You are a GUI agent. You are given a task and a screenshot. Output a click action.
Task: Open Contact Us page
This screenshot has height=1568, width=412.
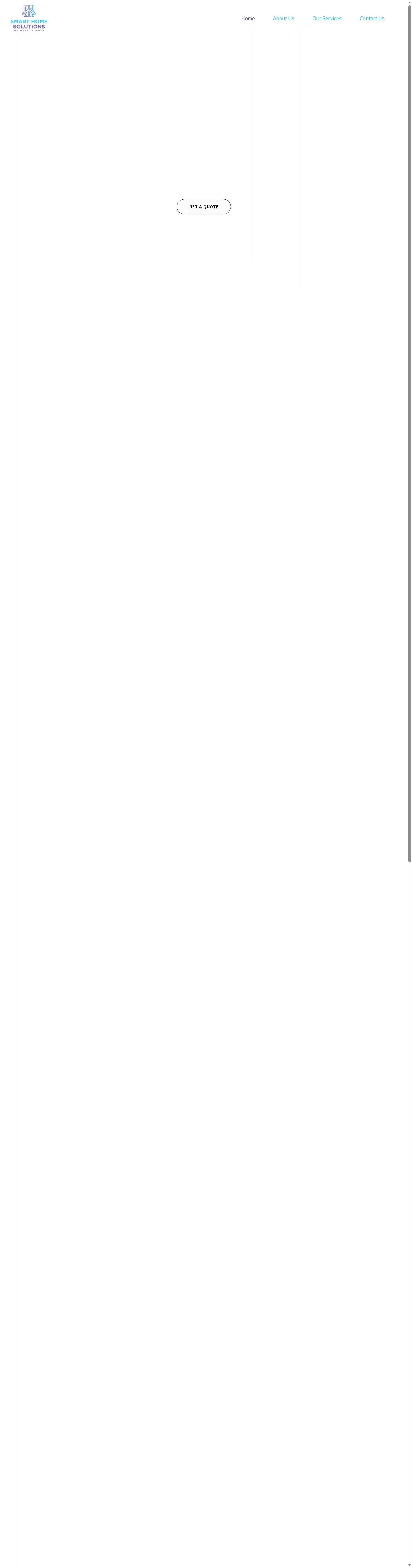coord(372,18)
